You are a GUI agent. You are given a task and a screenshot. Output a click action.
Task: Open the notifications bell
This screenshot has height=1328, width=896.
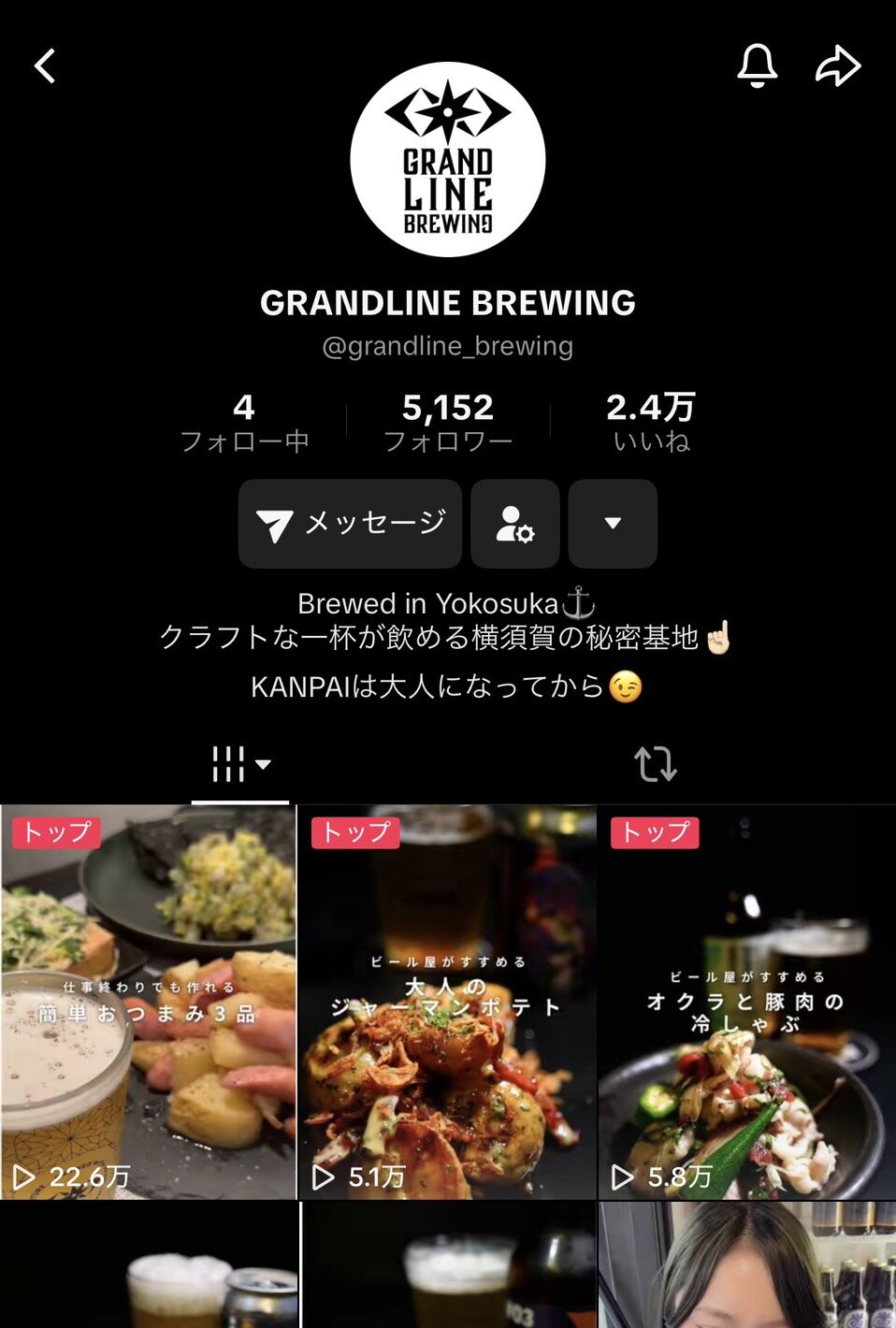point(757,65)
